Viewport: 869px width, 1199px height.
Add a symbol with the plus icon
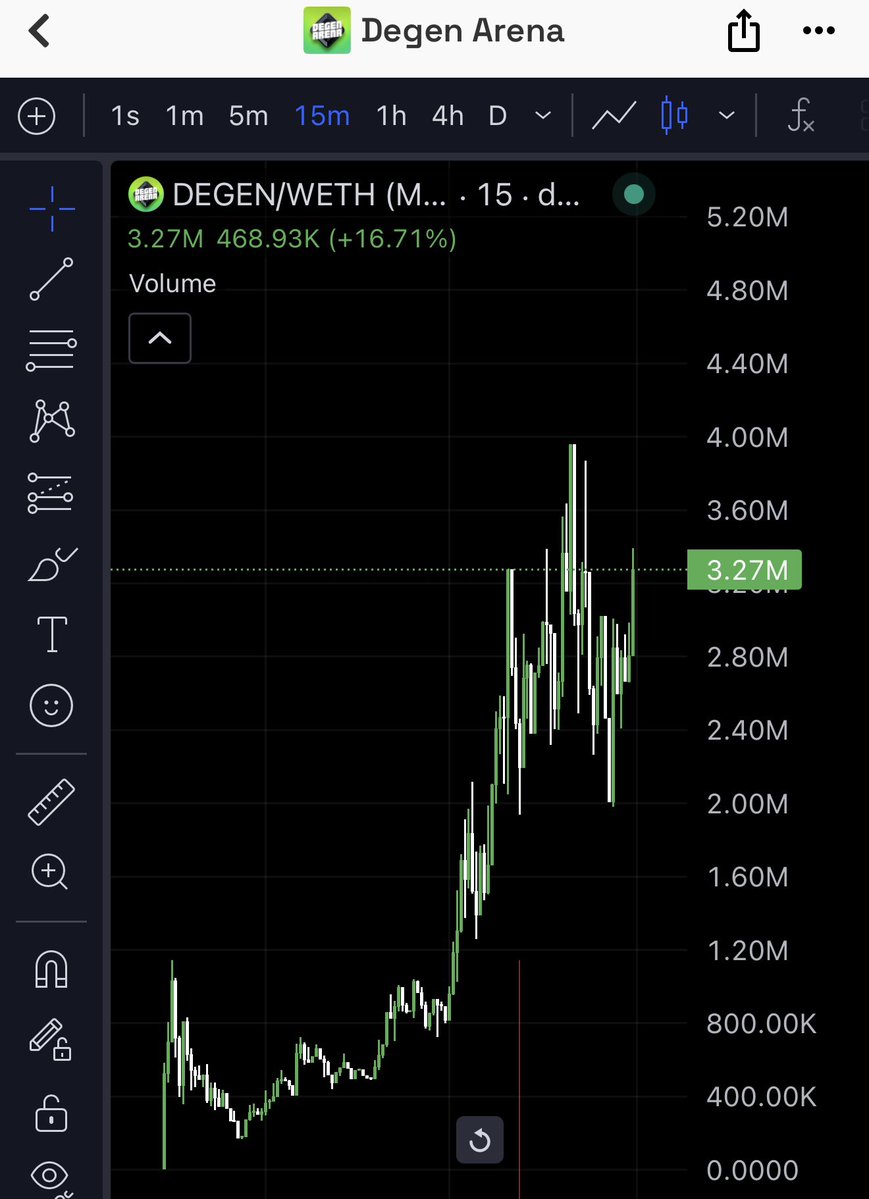tap(36, 117)
